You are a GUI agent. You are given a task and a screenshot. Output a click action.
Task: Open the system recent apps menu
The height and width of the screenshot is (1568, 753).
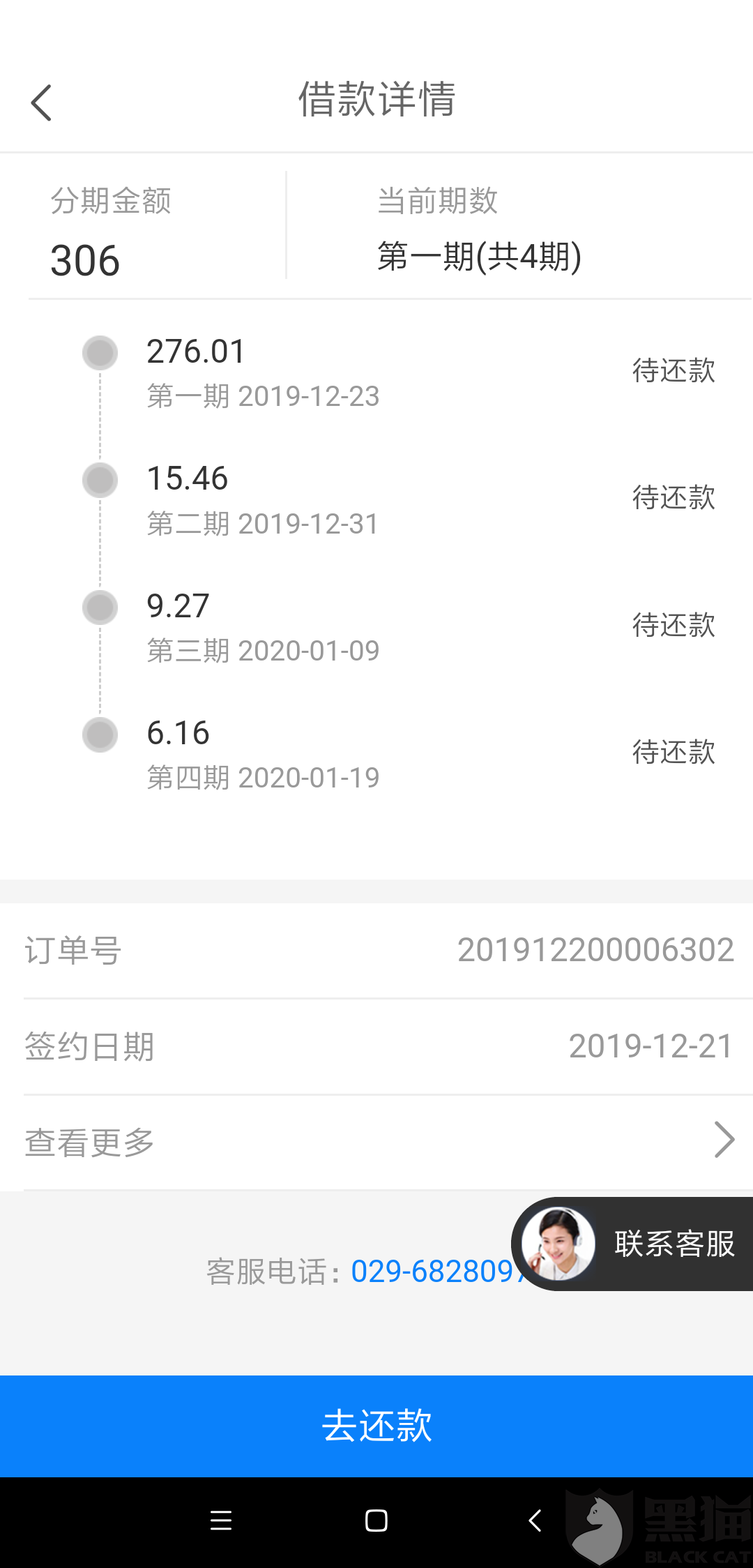[x=221, y=1521]
